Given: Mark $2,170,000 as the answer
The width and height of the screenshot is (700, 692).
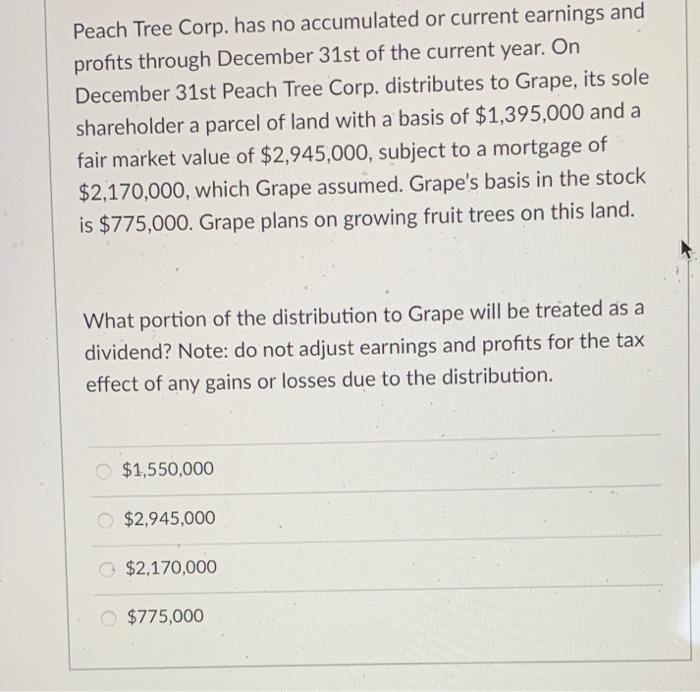Looking at the screenshot, I should pos(109,568).
